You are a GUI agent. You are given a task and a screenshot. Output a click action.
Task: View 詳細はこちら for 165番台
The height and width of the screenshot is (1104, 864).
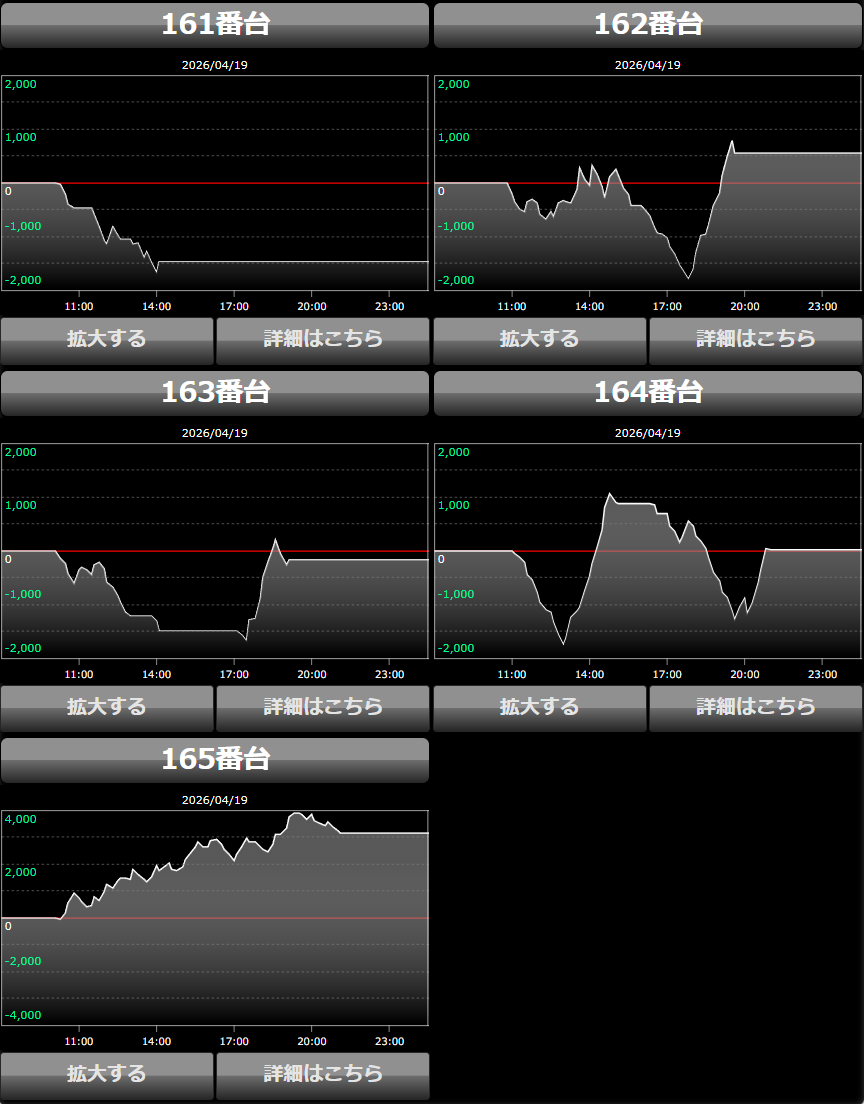pos(323,1075)
